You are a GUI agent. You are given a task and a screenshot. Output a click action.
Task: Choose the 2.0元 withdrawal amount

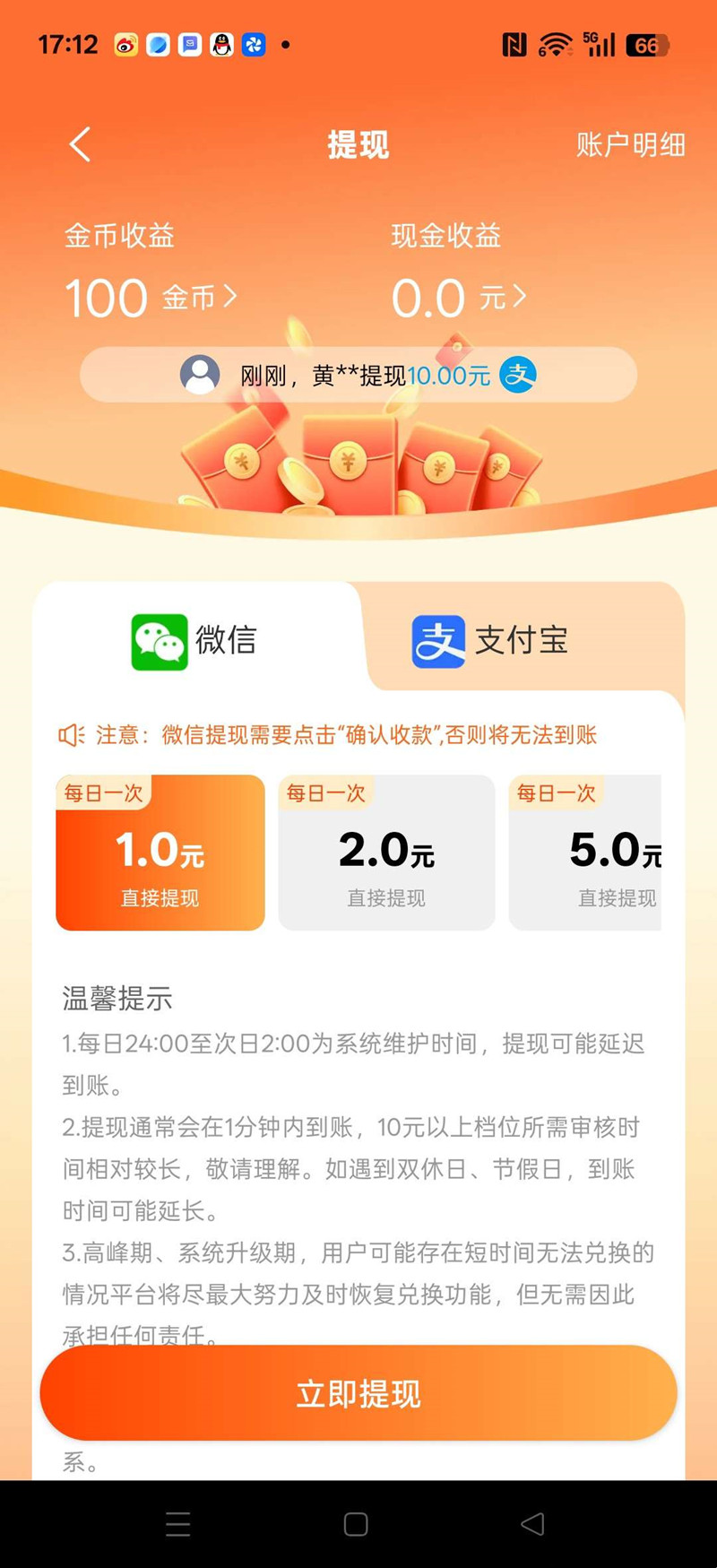click(386, 853)
